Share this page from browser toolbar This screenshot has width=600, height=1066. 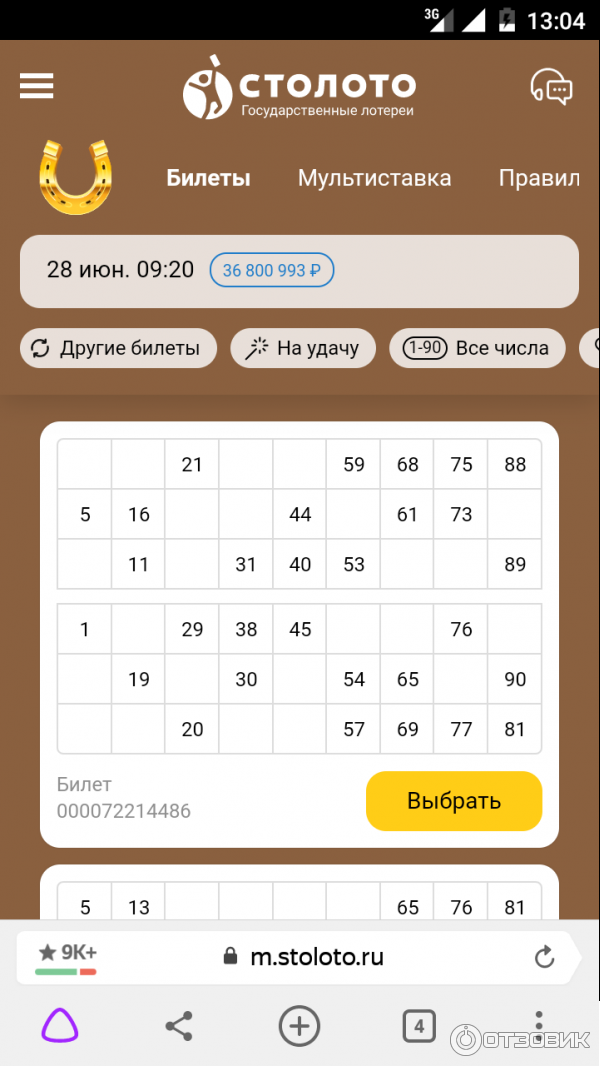(x=178, y=1026)
